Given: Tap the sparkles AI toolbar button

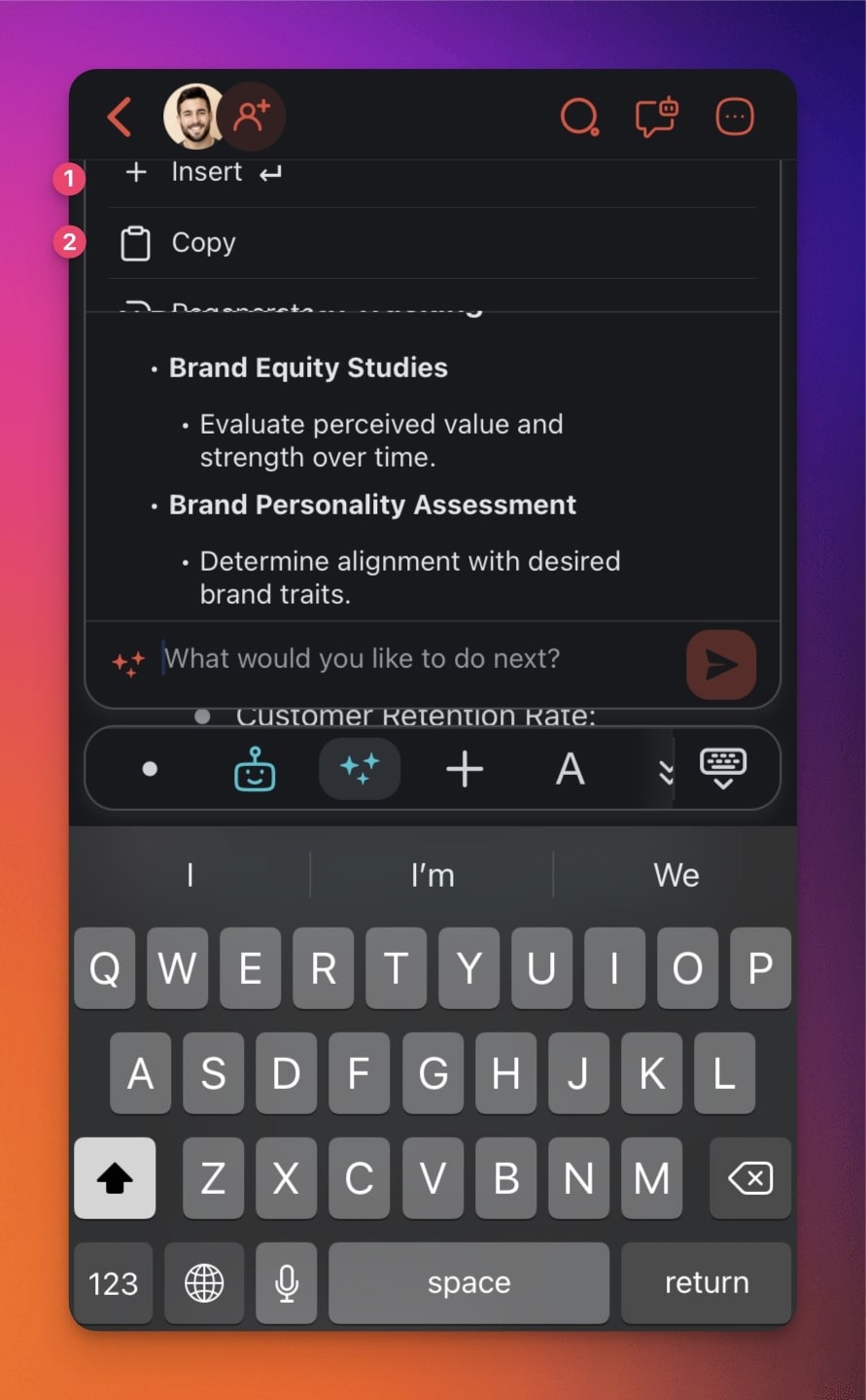Looking at the screenshot, I should [x=360, y=769].
